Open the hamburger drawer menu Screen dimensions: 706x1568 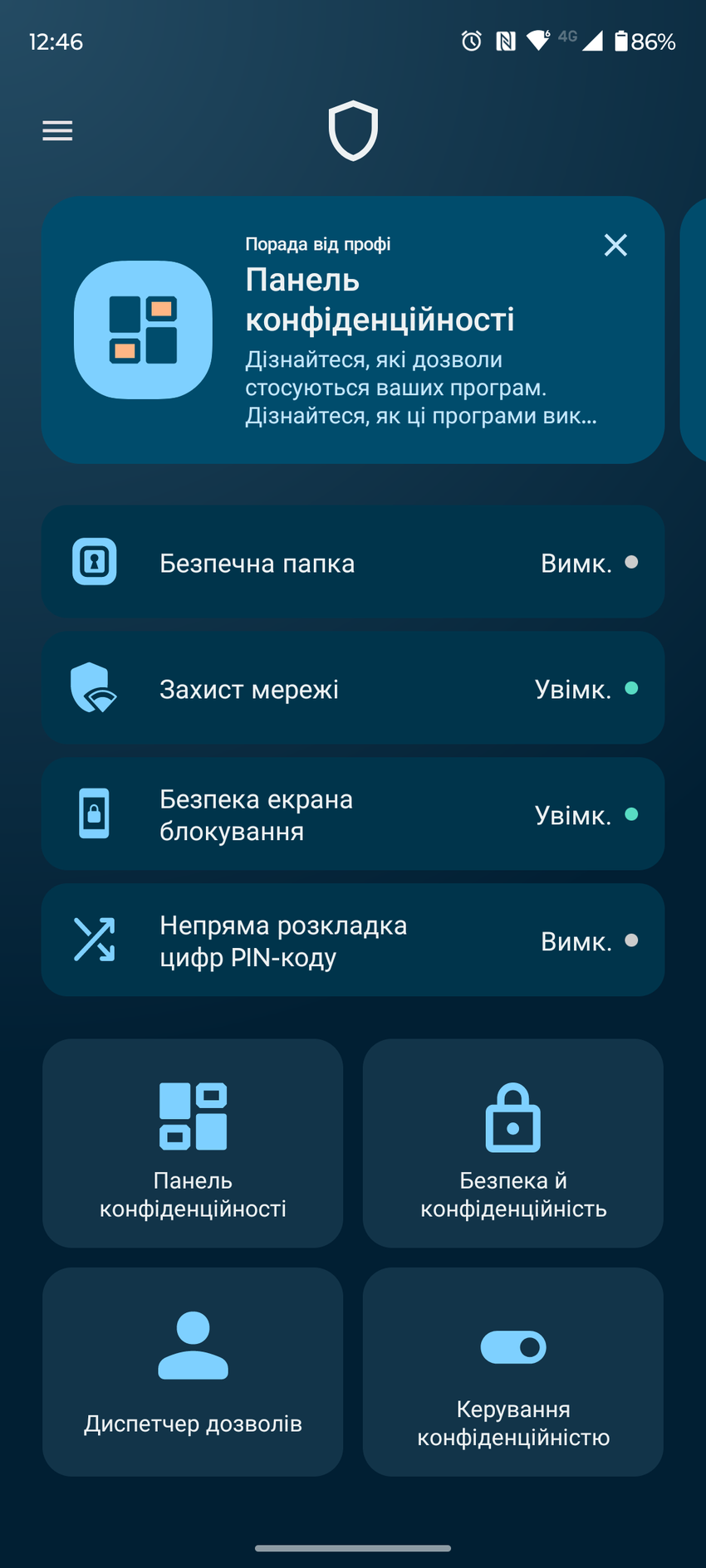pos(57,130)
